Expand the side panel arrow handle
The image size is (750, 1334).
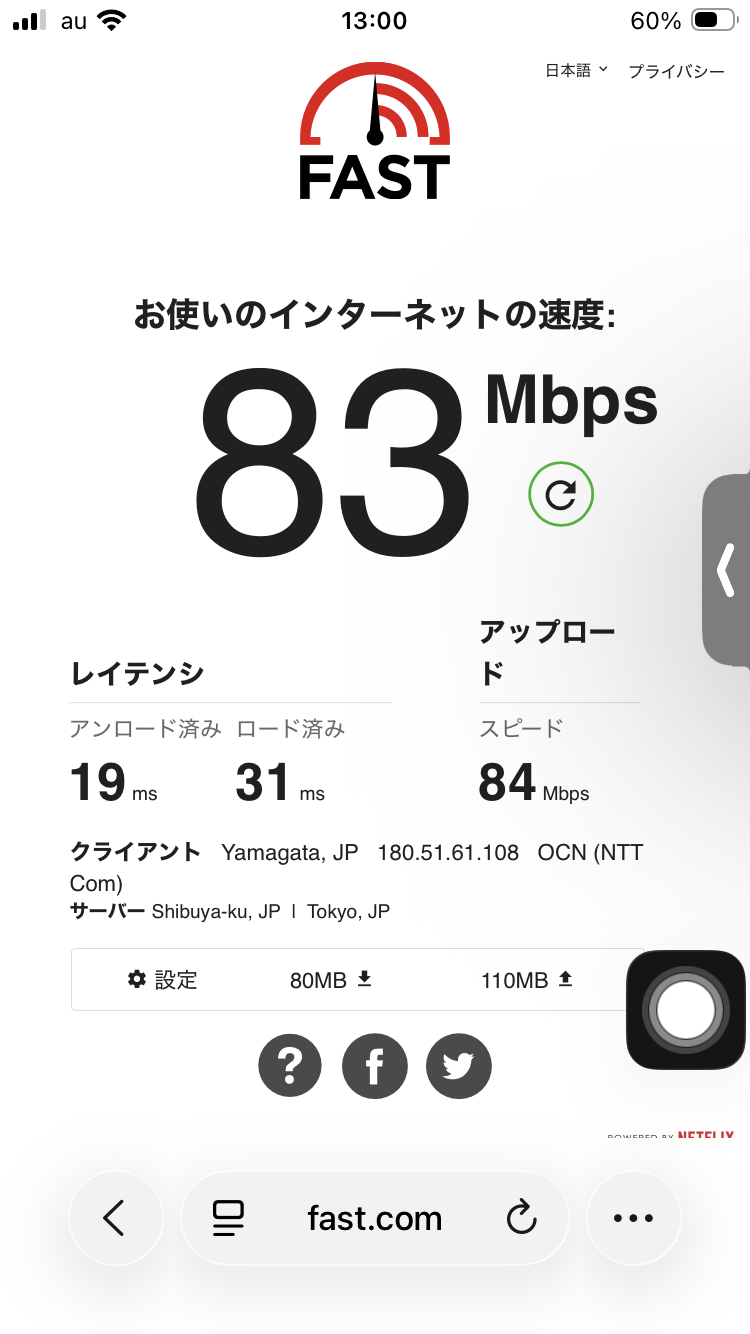point(727,570)
